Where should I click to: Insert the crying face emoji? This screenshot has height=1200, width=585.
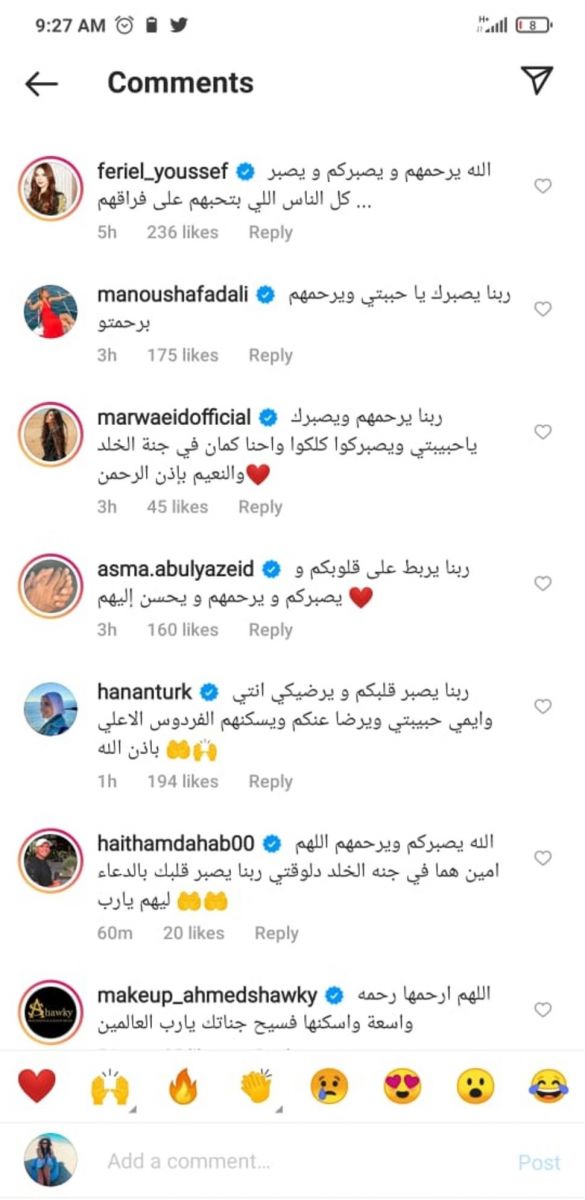pos(329,1086)
